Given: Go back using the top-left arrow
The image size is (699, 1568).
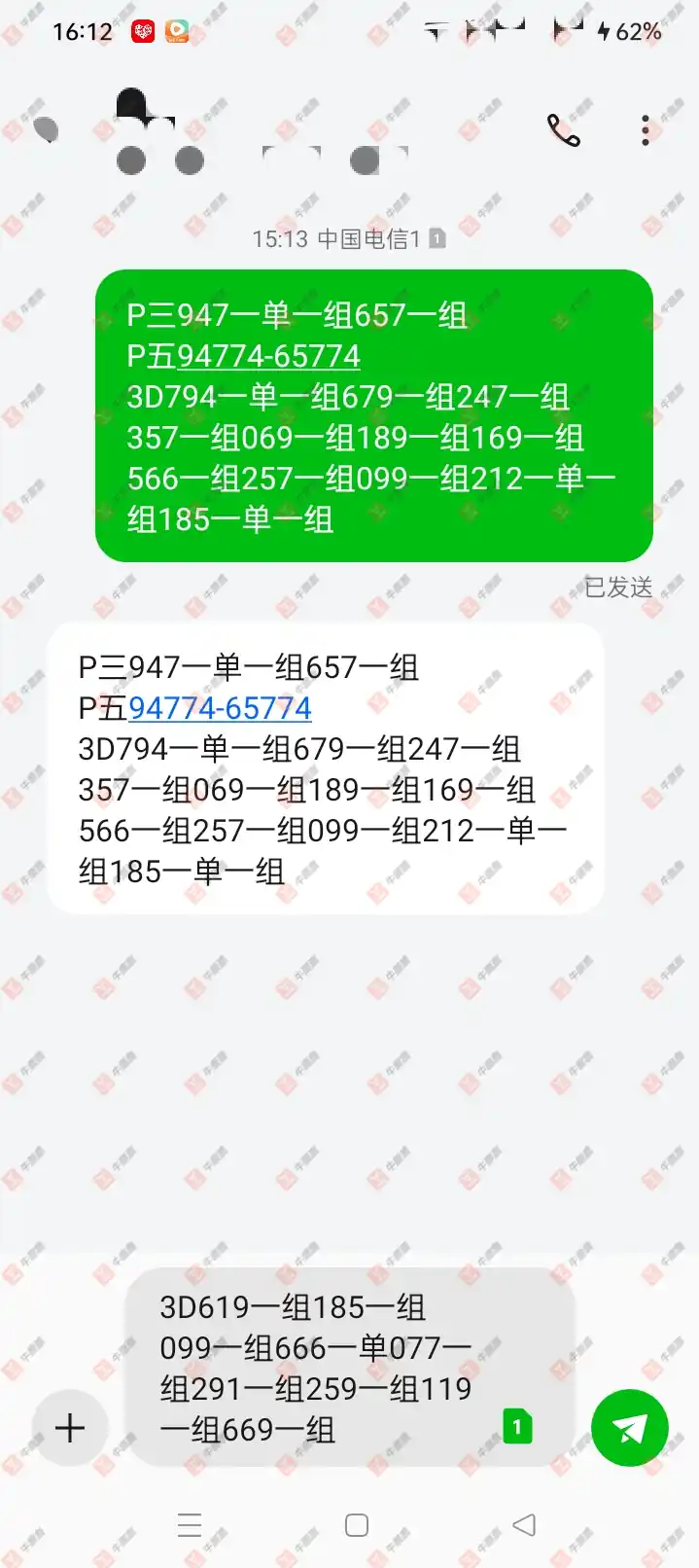Looking at the screenshot, I should tap(45, 129).
